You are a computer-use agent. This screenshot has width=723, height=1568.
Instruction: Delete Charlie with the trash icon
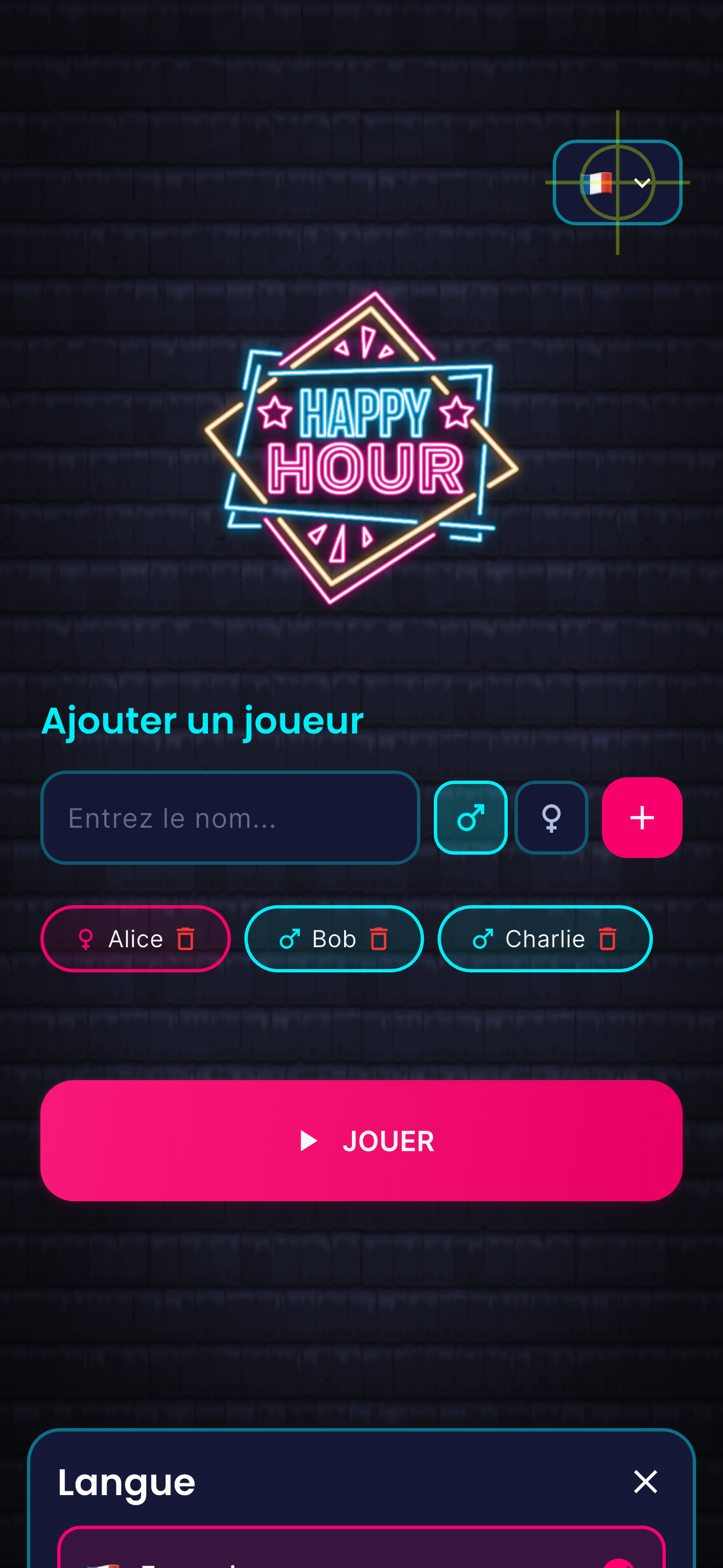(608, 939)
